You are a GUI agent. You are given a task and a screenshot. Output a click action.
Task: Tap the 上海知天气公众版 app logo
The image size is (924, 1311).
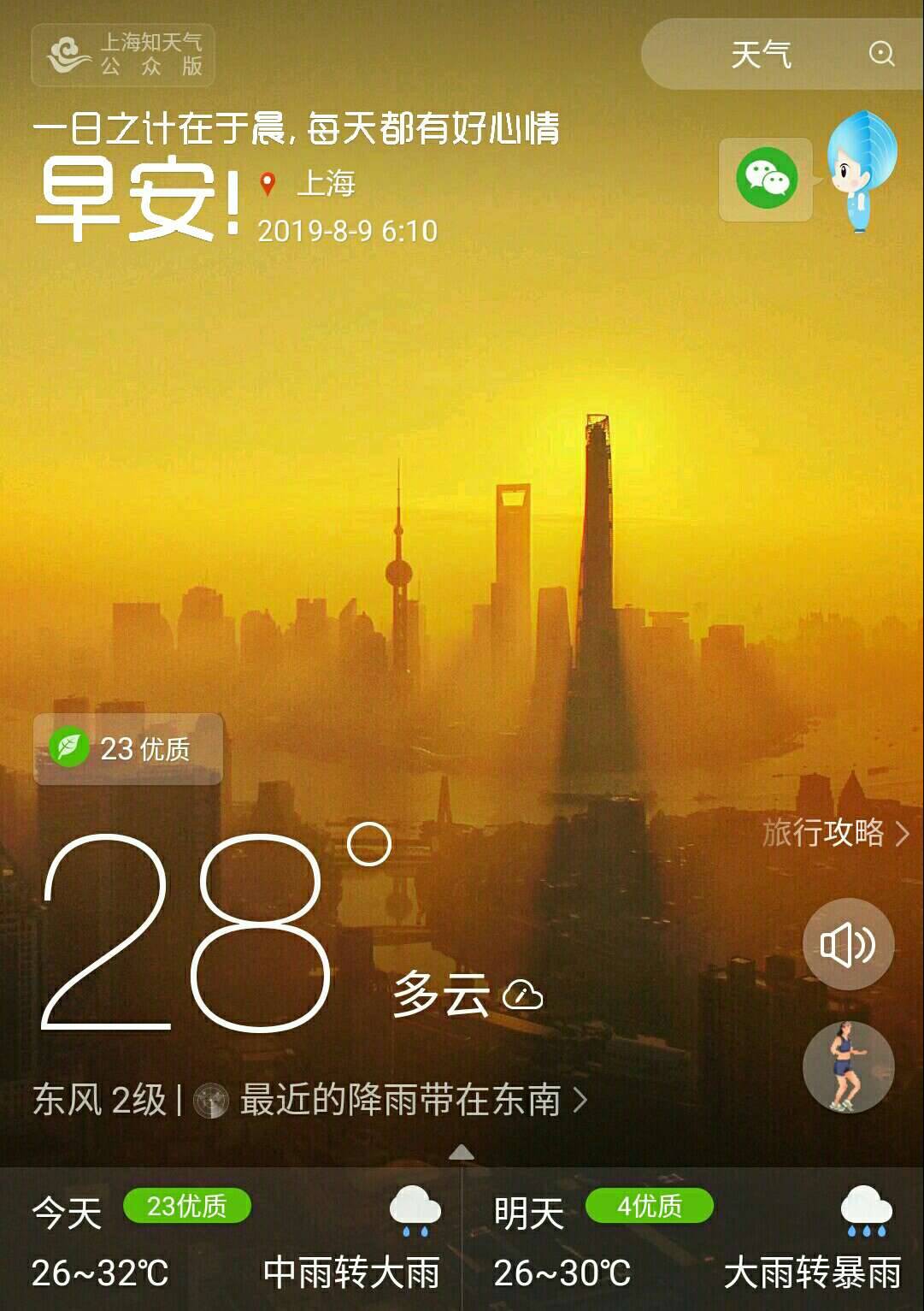pos(122,55)
